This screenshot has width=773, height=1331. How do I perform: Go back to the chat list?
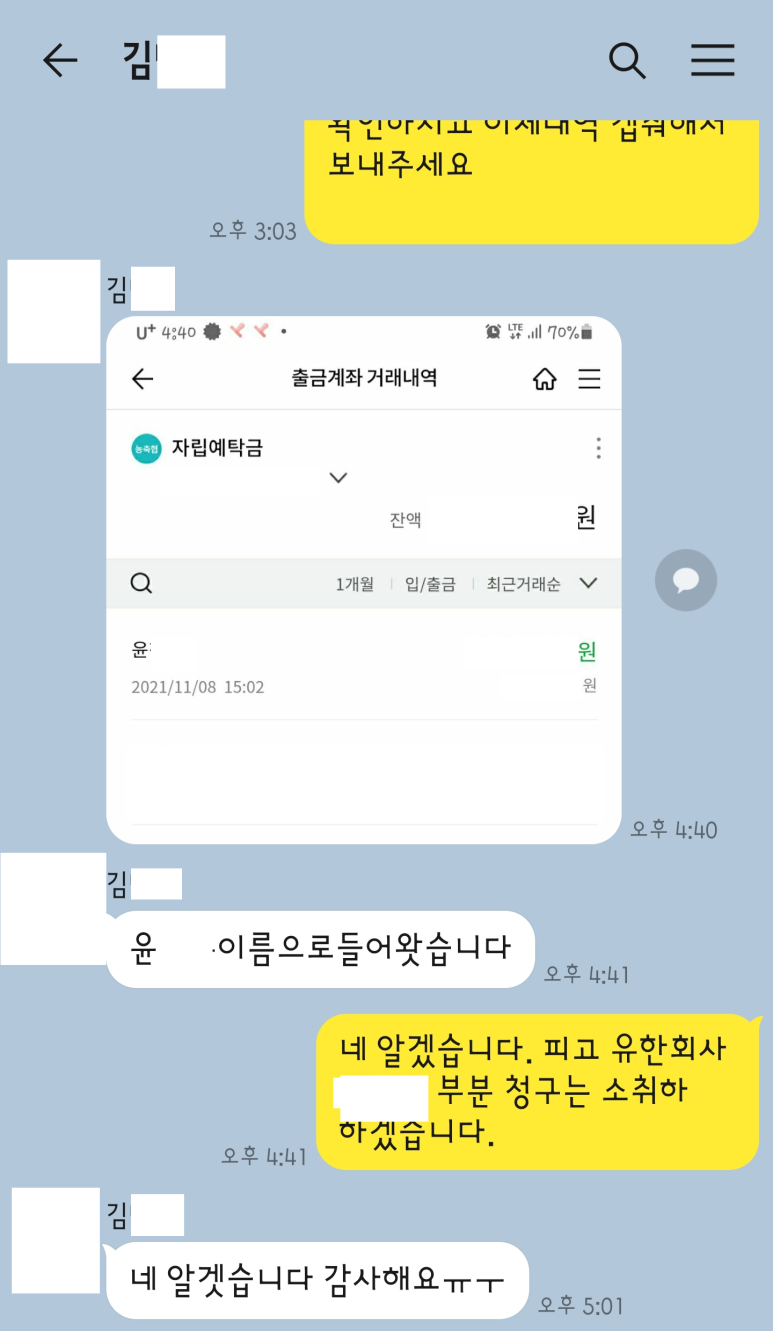point(60,62)
